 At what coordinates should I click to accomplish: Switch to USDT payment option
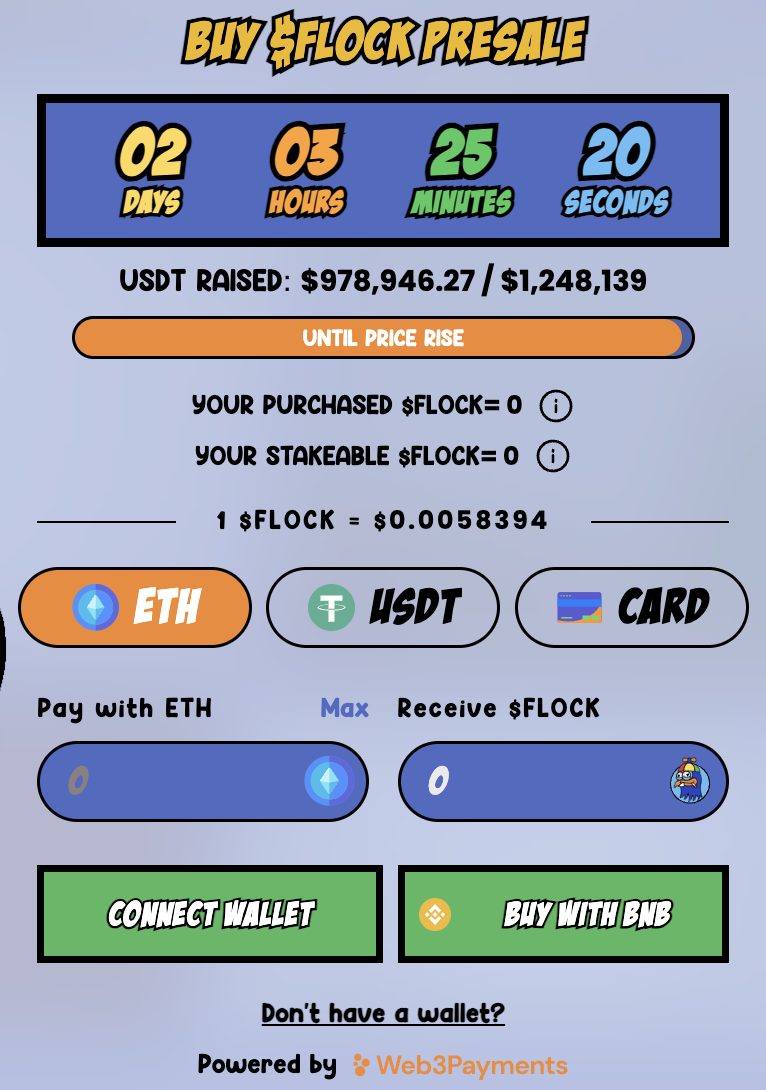(x=383, y=607)
